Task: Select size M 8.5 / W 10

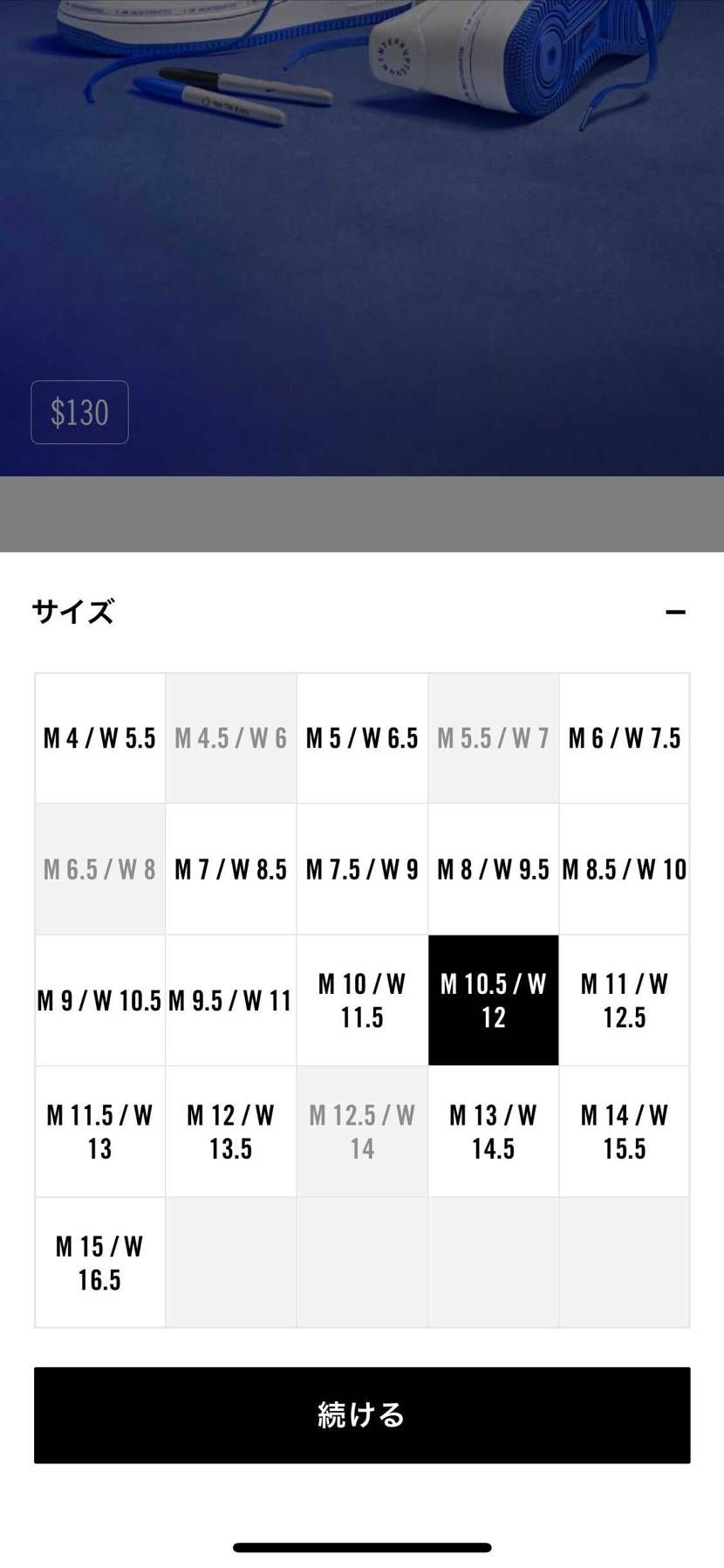Action: (x=625, y=869)
